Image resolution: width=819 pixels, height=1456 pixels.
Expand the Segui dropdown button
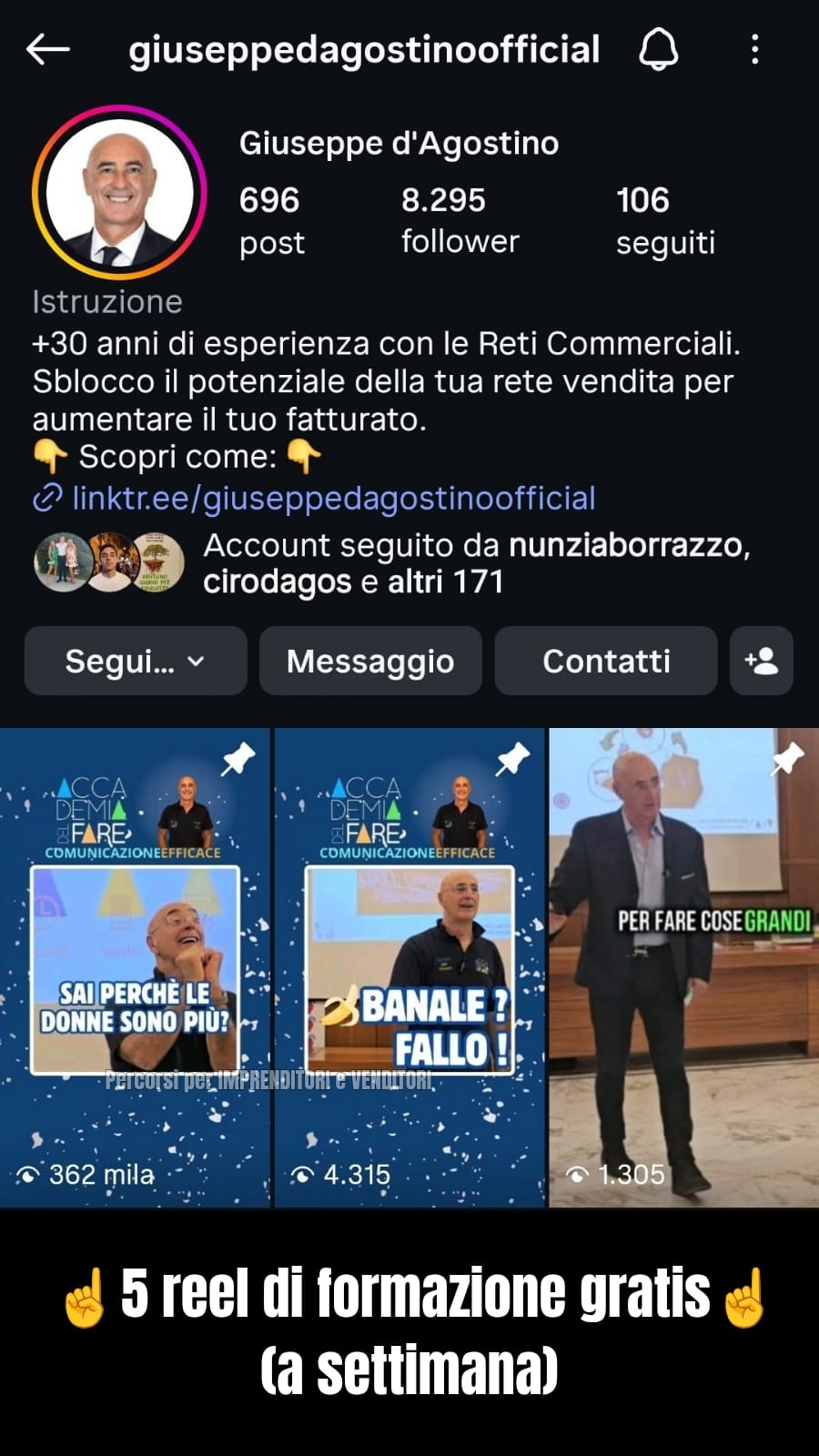tap(136, 661)
